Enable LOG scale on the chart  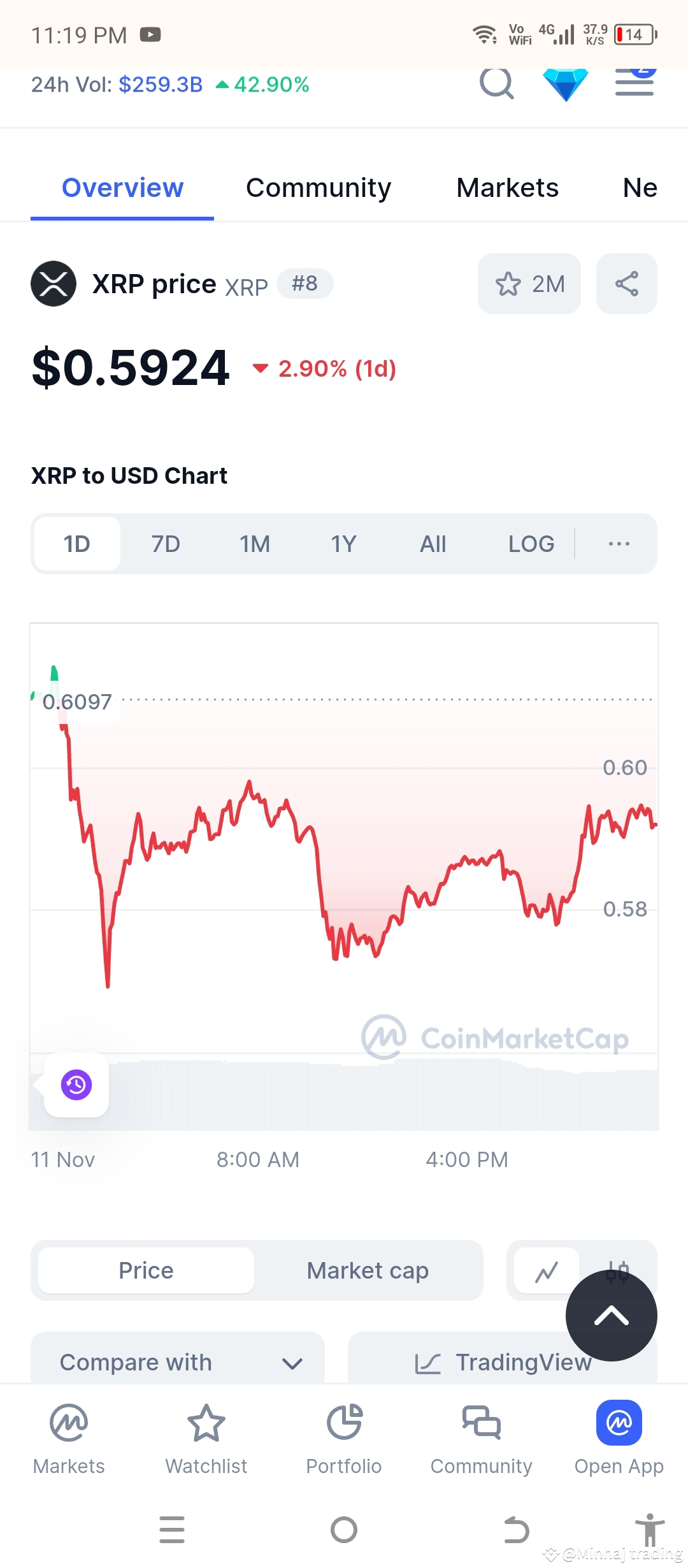531,543
